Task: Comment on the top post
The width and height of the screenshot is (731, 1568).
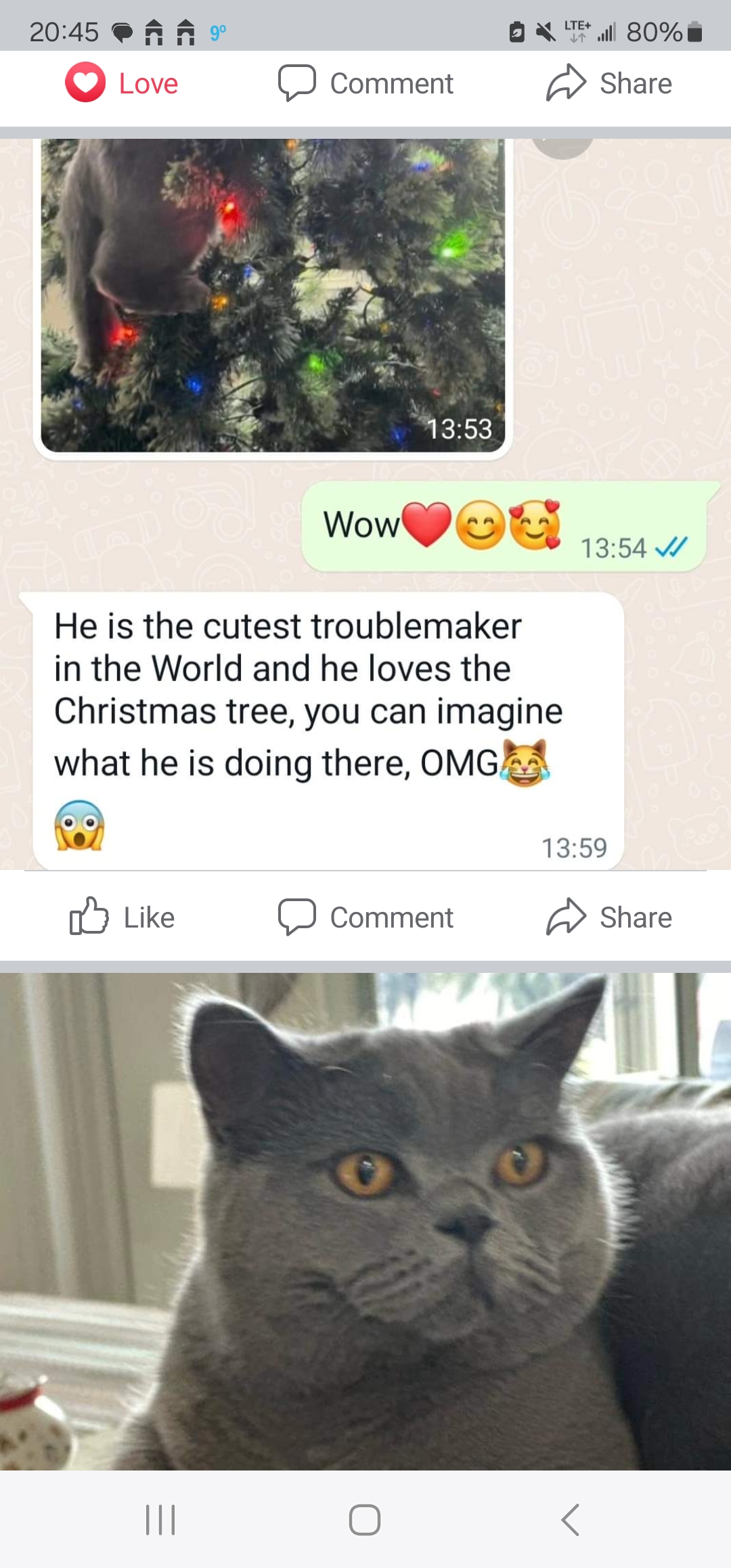Action: [365, 83]
